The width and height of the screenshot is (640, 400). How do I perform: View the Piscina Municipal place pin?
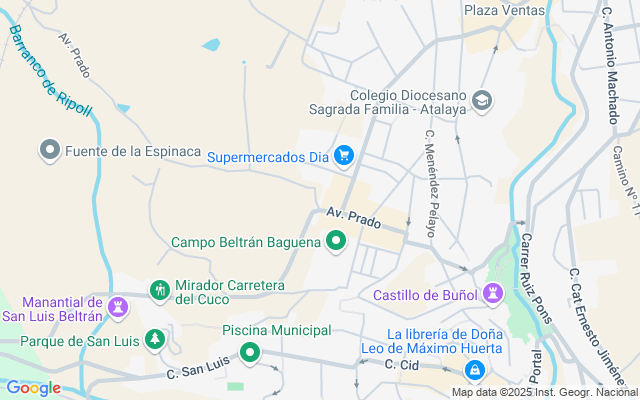click(x=249, y=352)
